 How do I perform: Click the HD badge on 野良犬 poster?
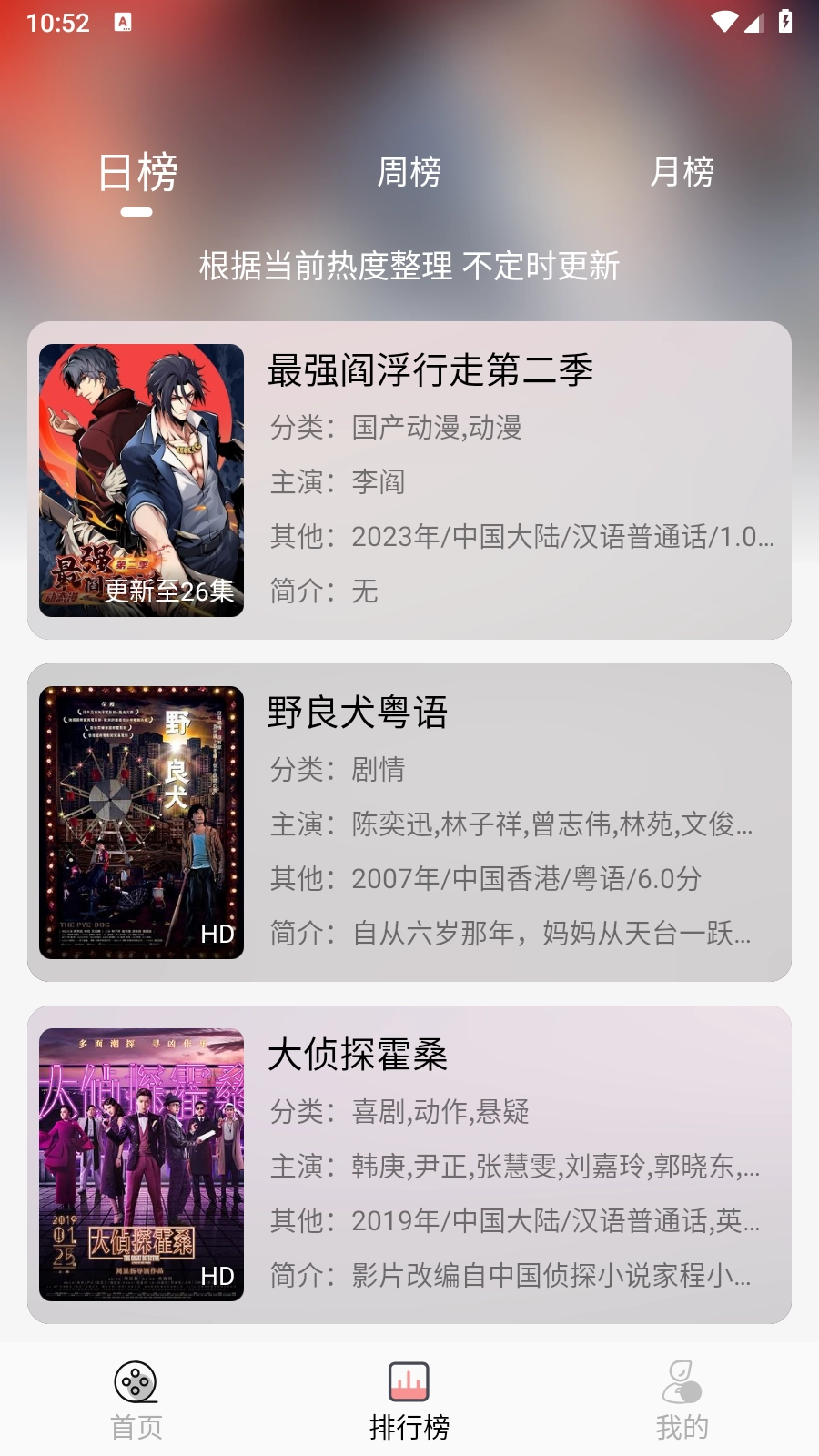tap(217, 935)
